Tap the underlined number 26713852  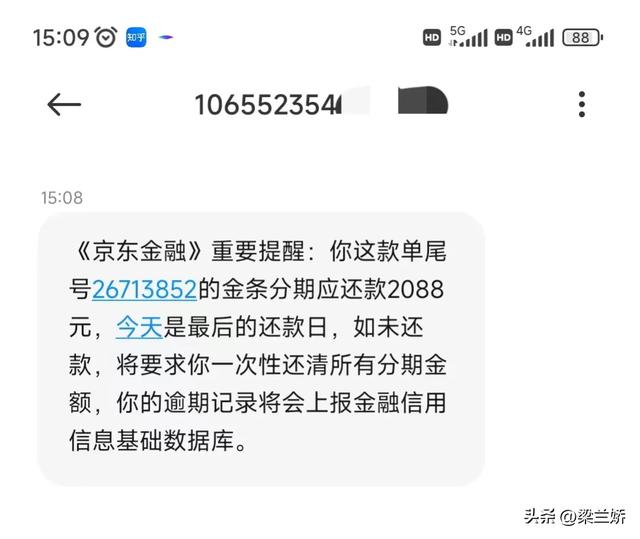144,290
